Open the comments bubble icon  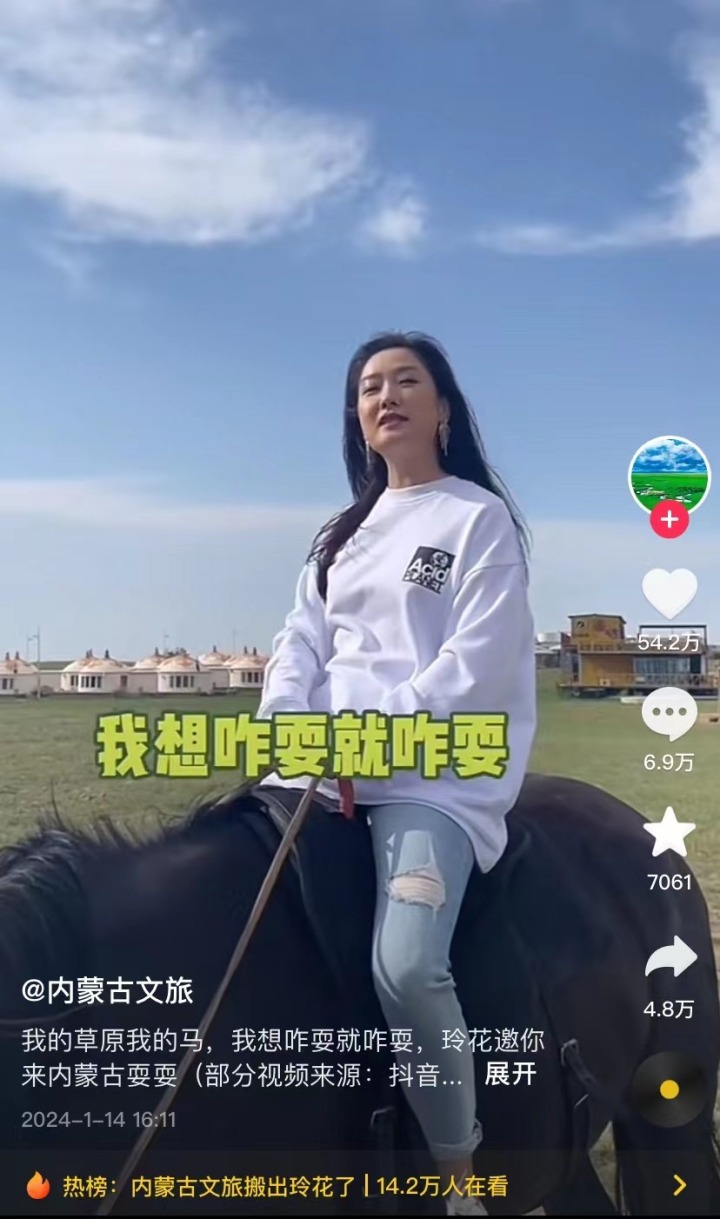pos(669,714)
